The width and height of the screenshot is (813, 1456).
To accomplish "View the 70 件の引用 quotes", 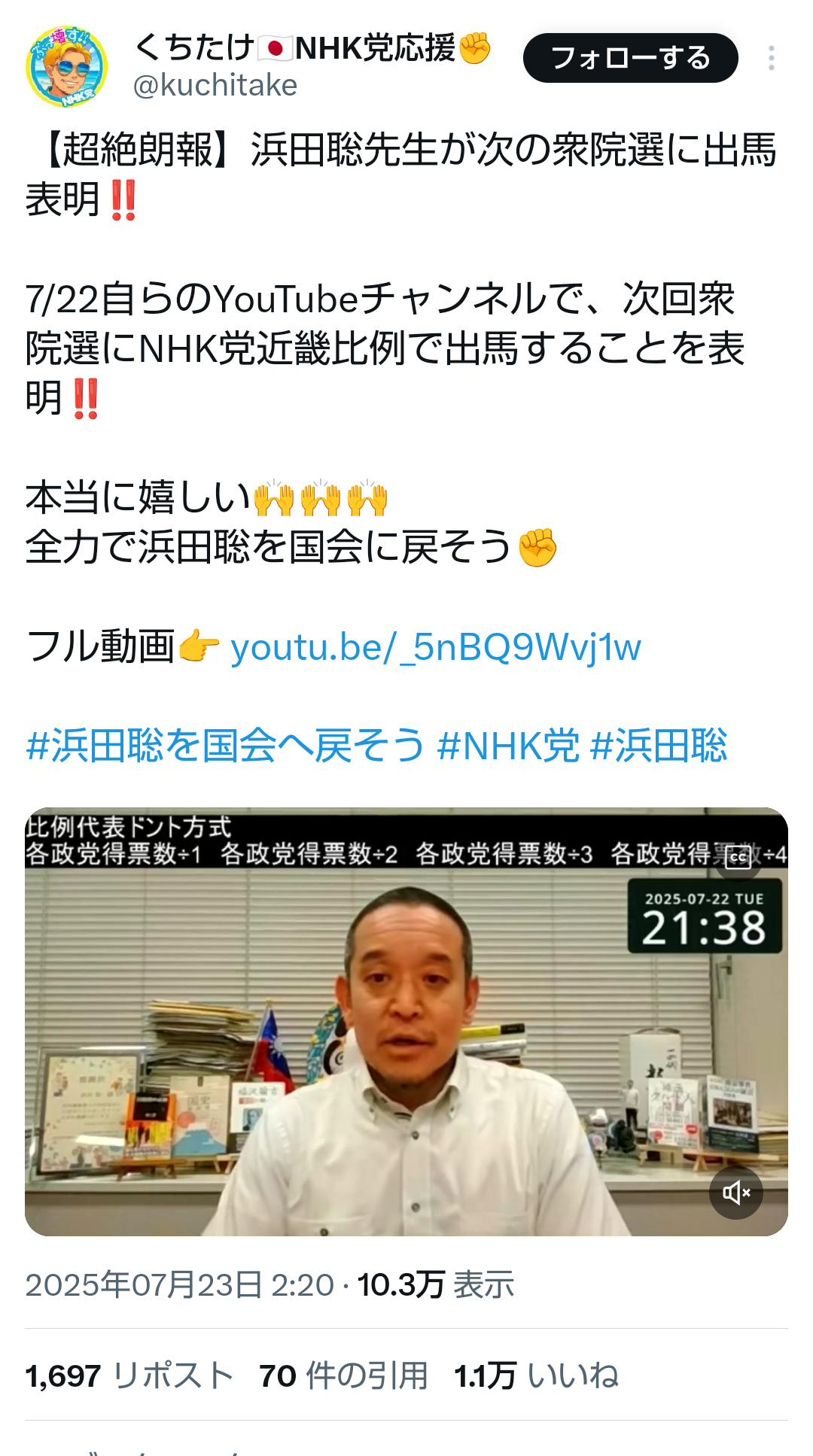I will click(x=343, y=1375).
